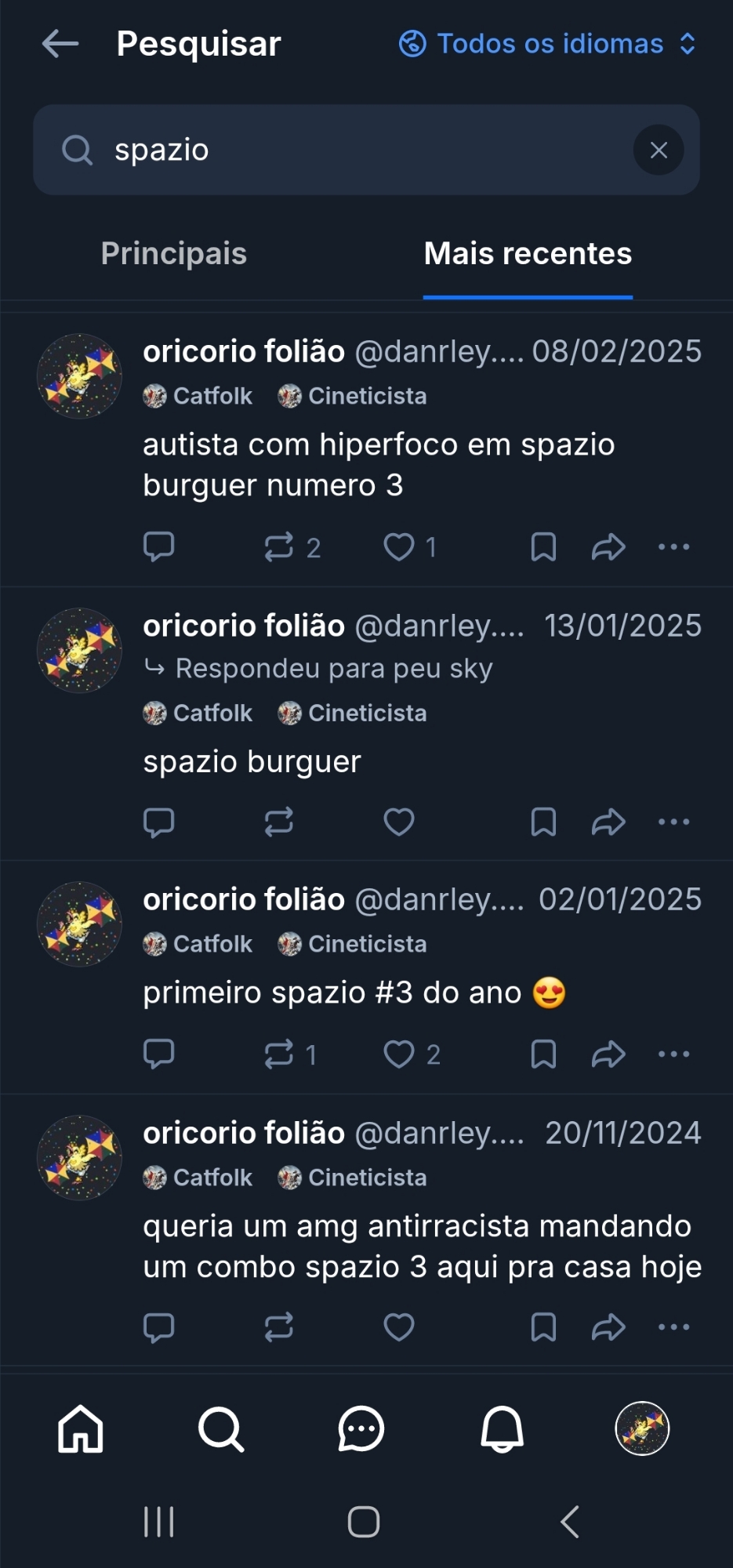Image resolution: width=733 pixels, height=1568 pixels.
Task: Select the Mais recentes tab
Action: (528, 253)
